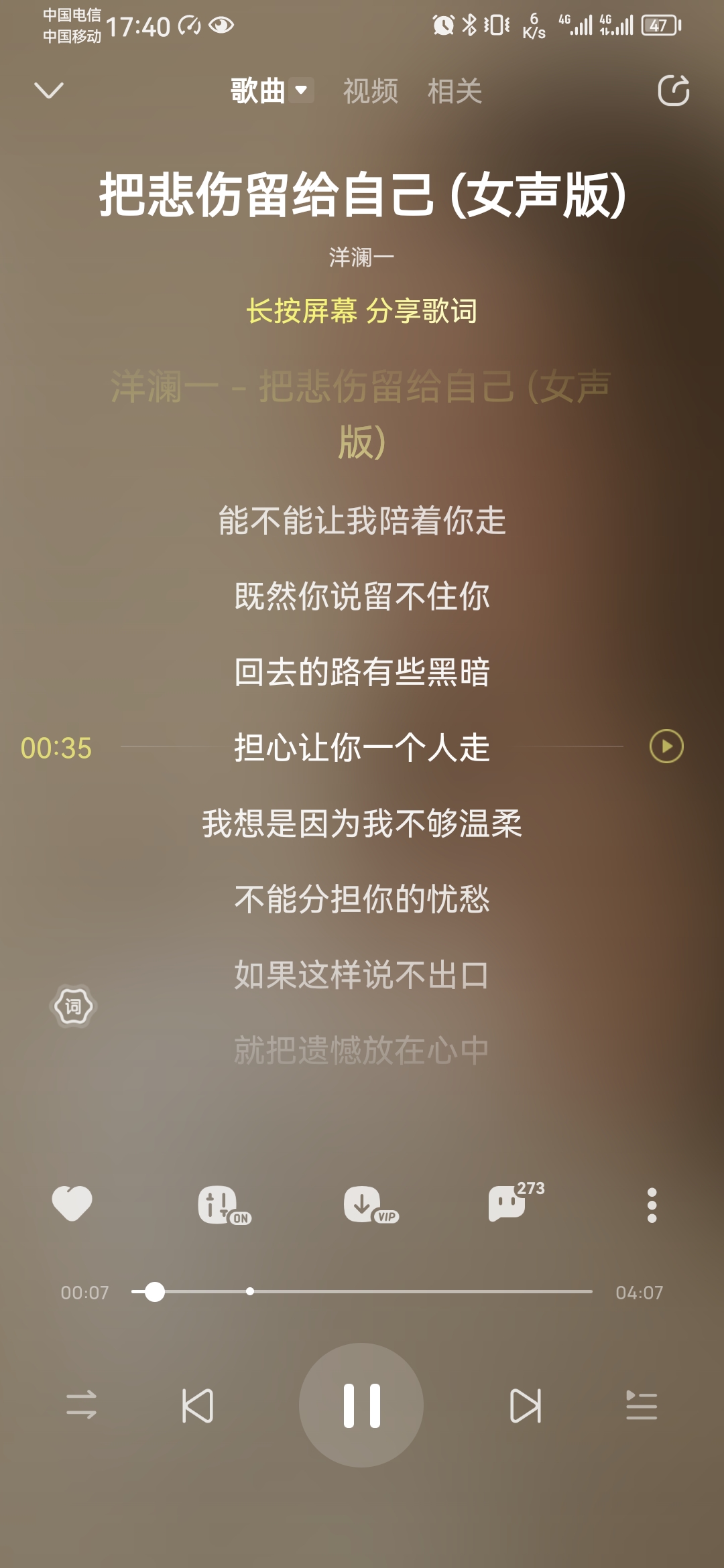
Task: Switch to the 视频 tab
Action: (369, 92)
